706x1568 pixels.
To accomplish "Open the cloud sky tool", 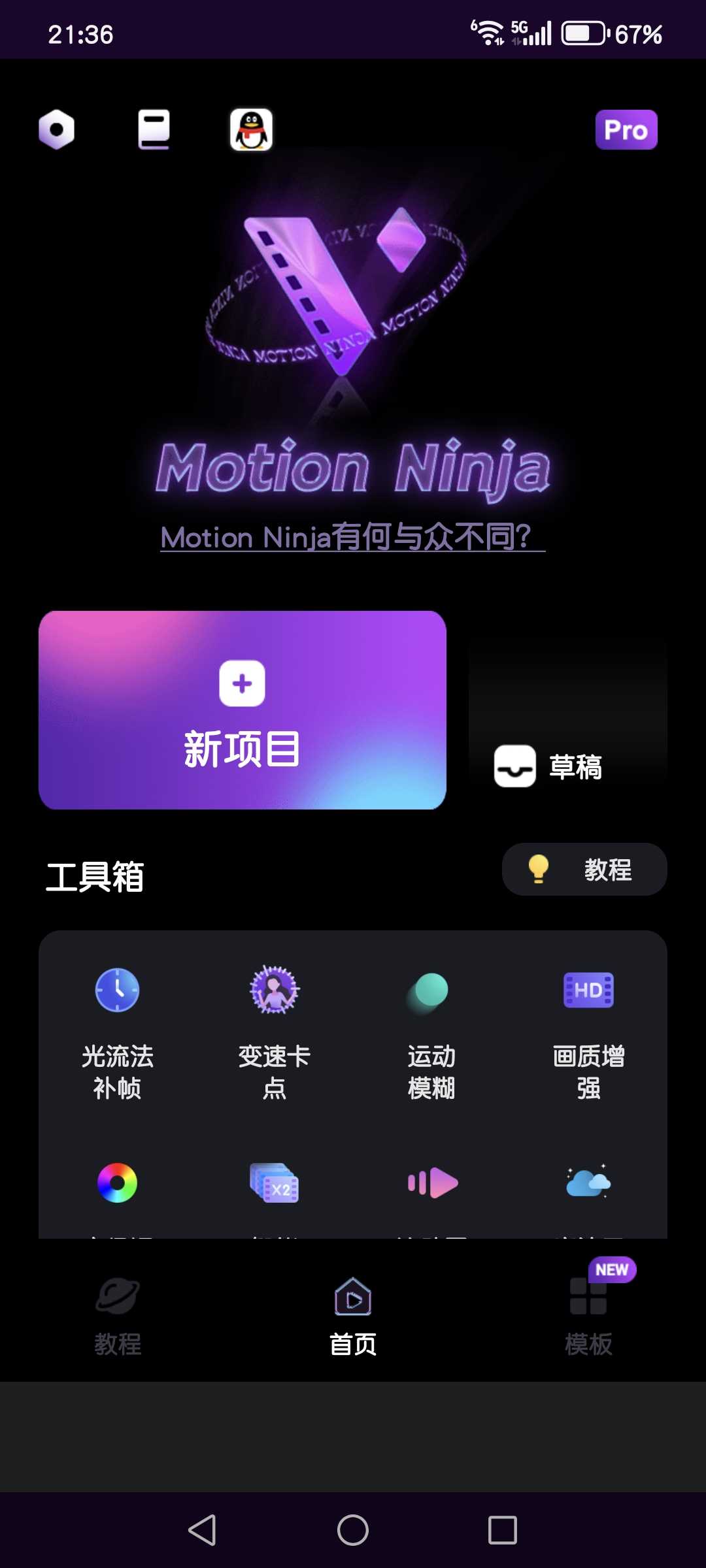I will pos(588,1183).
